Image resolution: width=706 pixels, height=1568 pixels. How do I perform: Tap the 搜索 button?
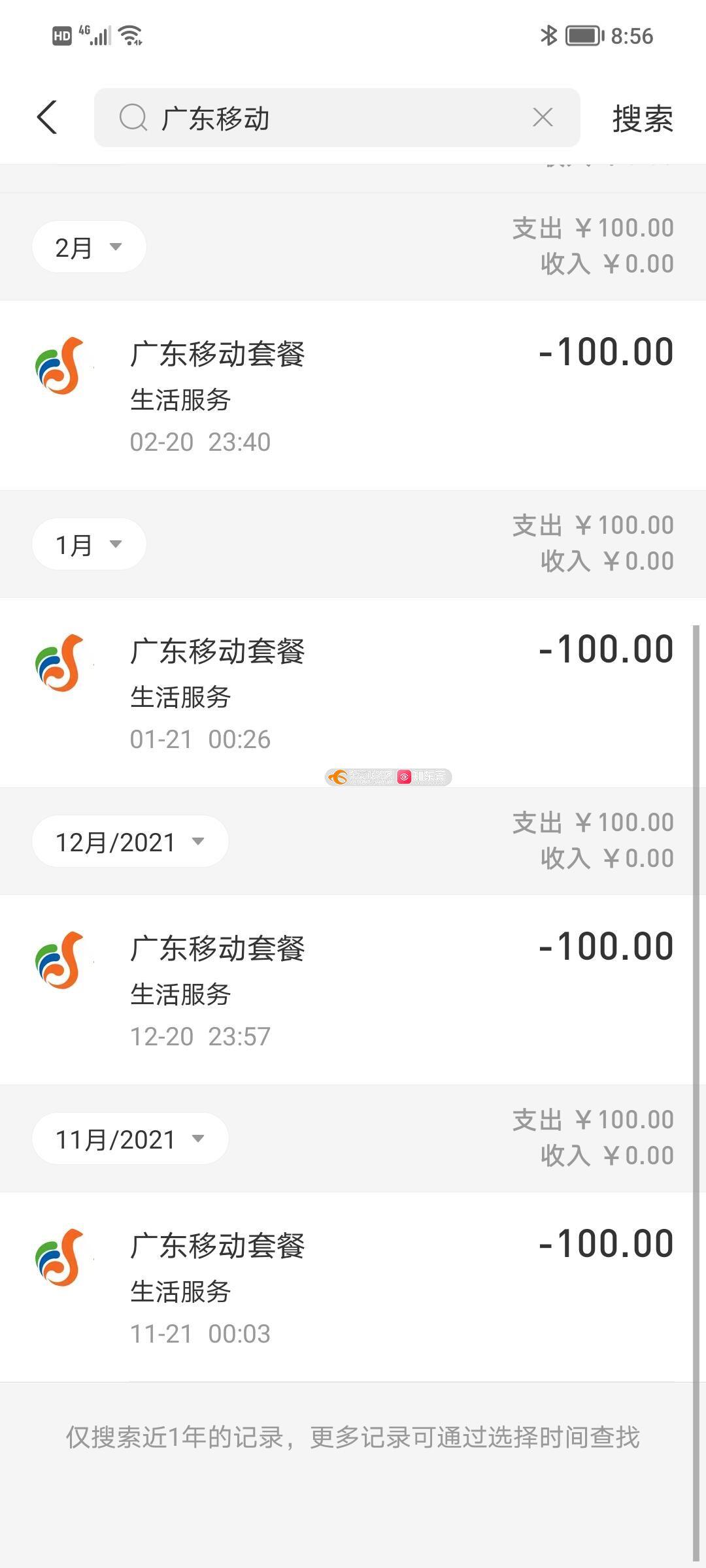point(642,118)
